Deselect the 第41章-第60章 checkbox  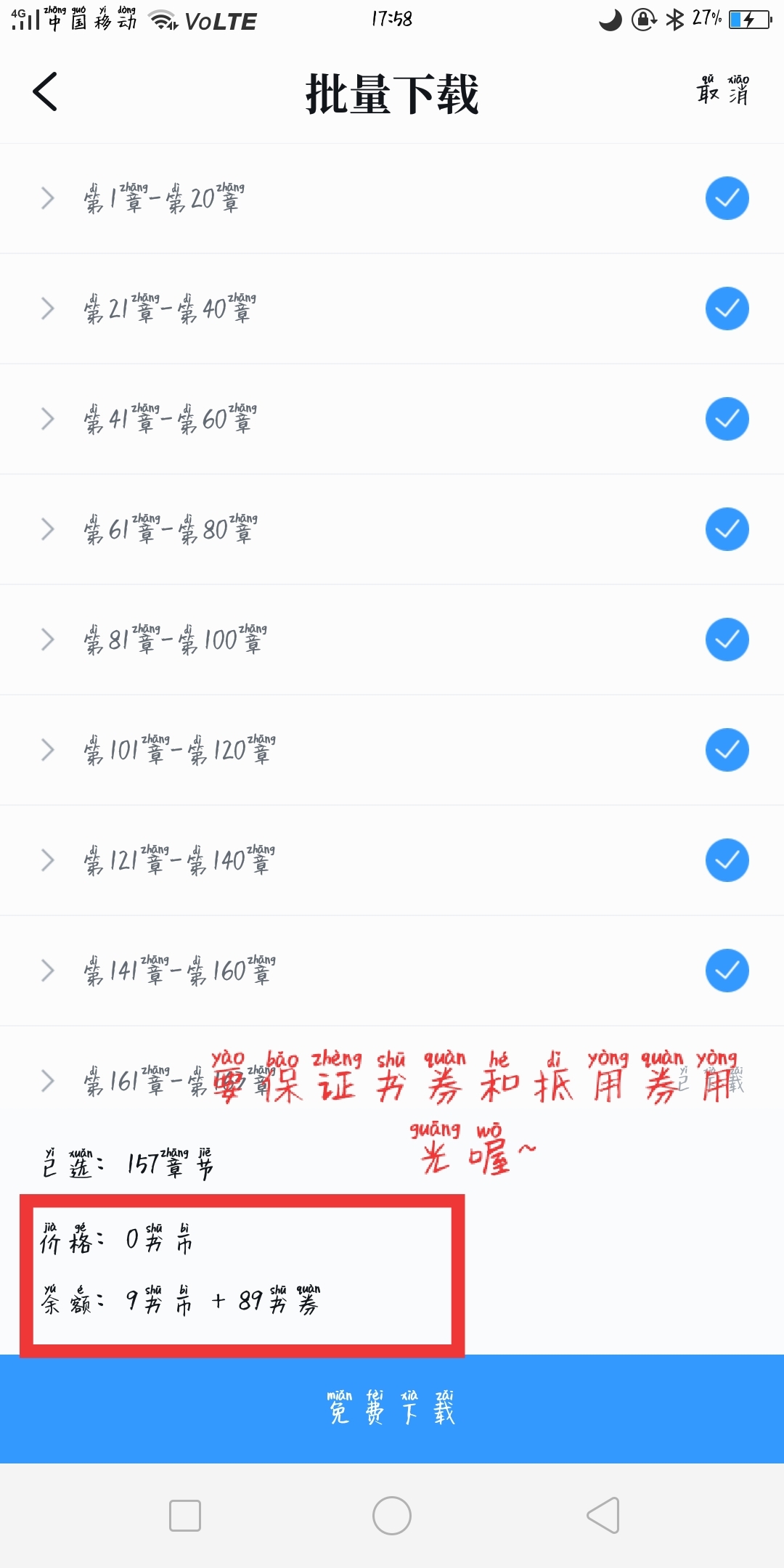coord(727,419)
